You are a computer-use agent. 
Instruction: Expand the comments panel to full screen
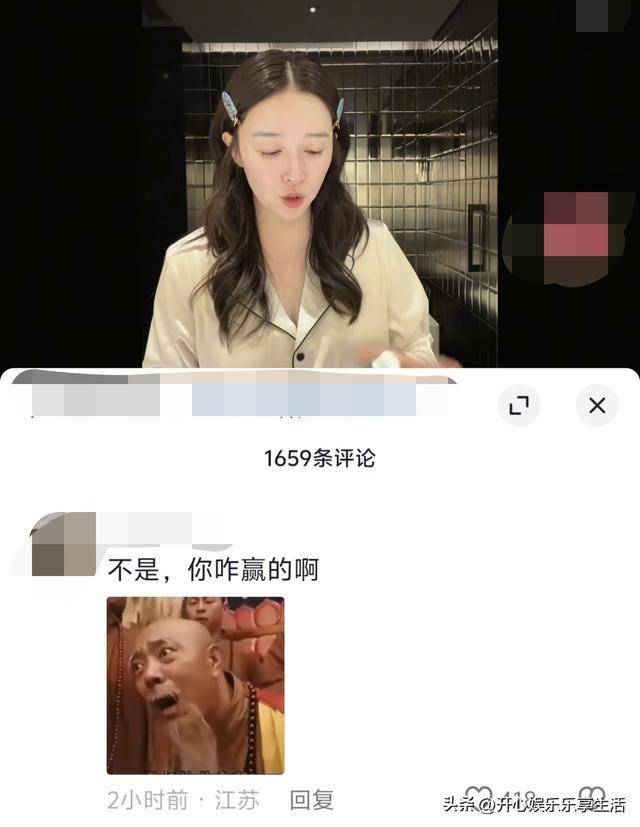tap(519, 405)
